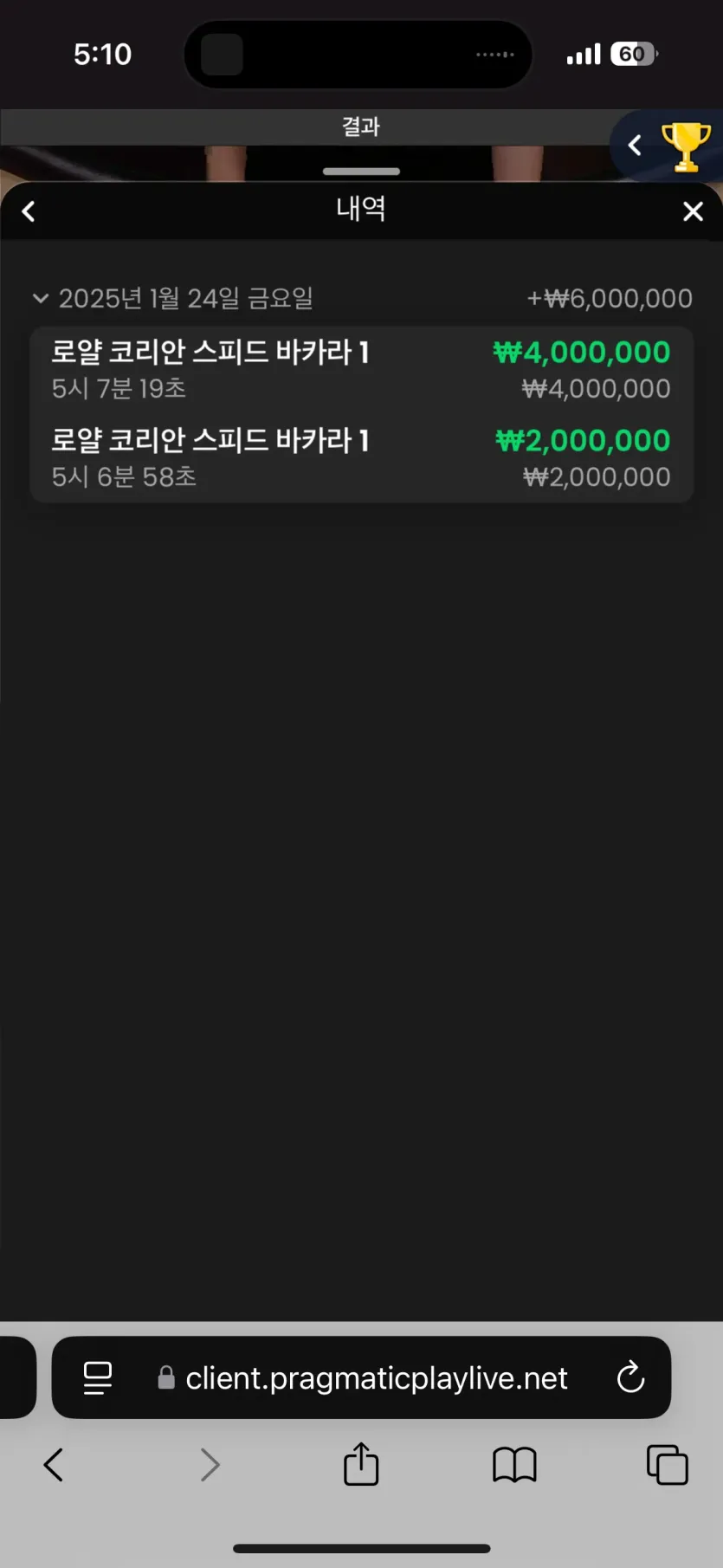The image size is (723, 1568).
Task: Reload the page in Safari
Action: click(630, 1377)
